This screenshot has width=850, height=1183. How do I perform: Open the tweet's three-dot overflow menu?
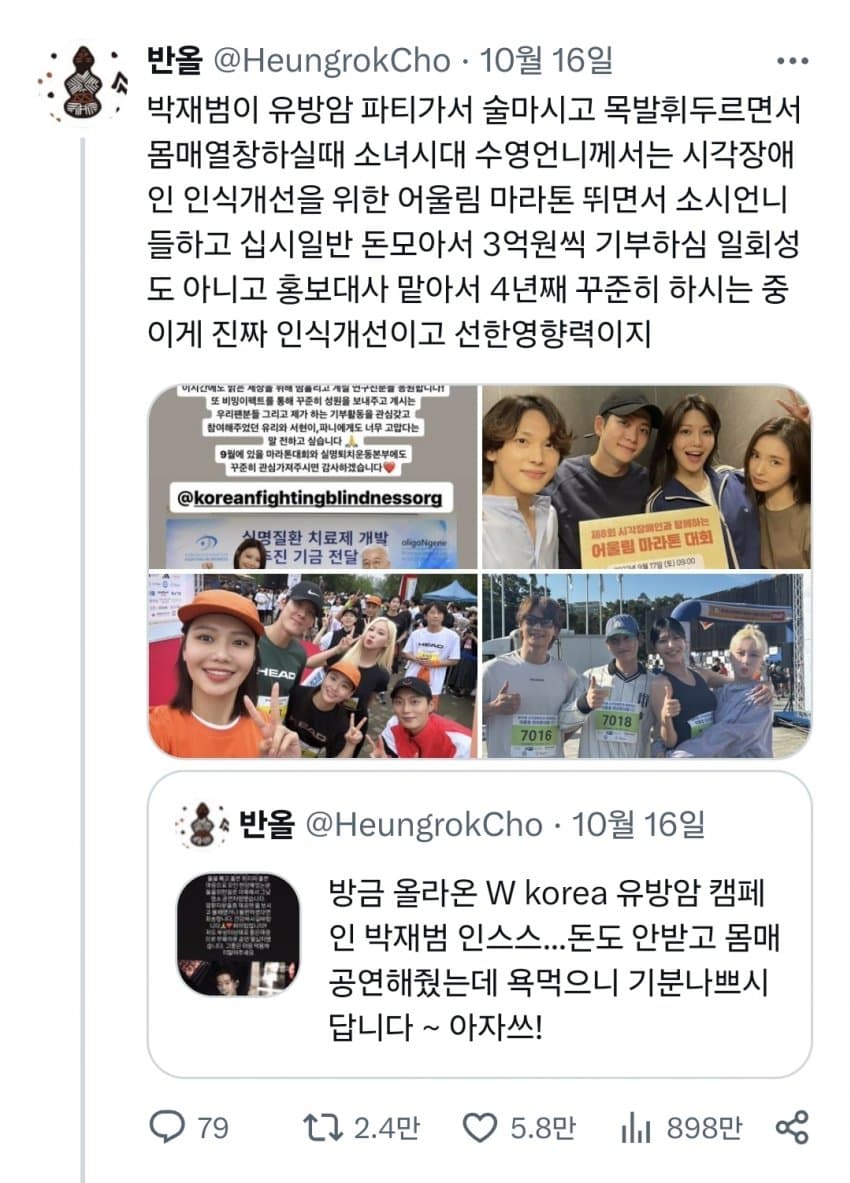[792, 61]
